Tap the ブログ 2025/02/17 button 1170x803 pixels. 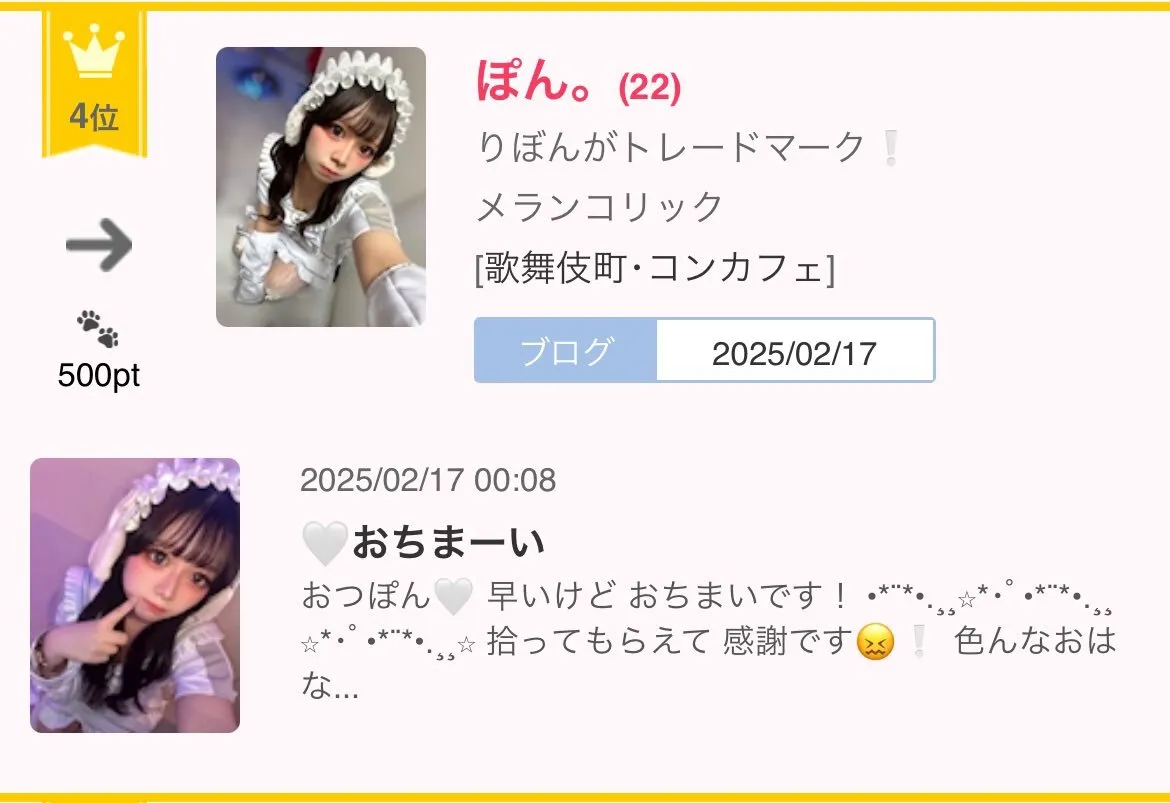pos(704,351)
